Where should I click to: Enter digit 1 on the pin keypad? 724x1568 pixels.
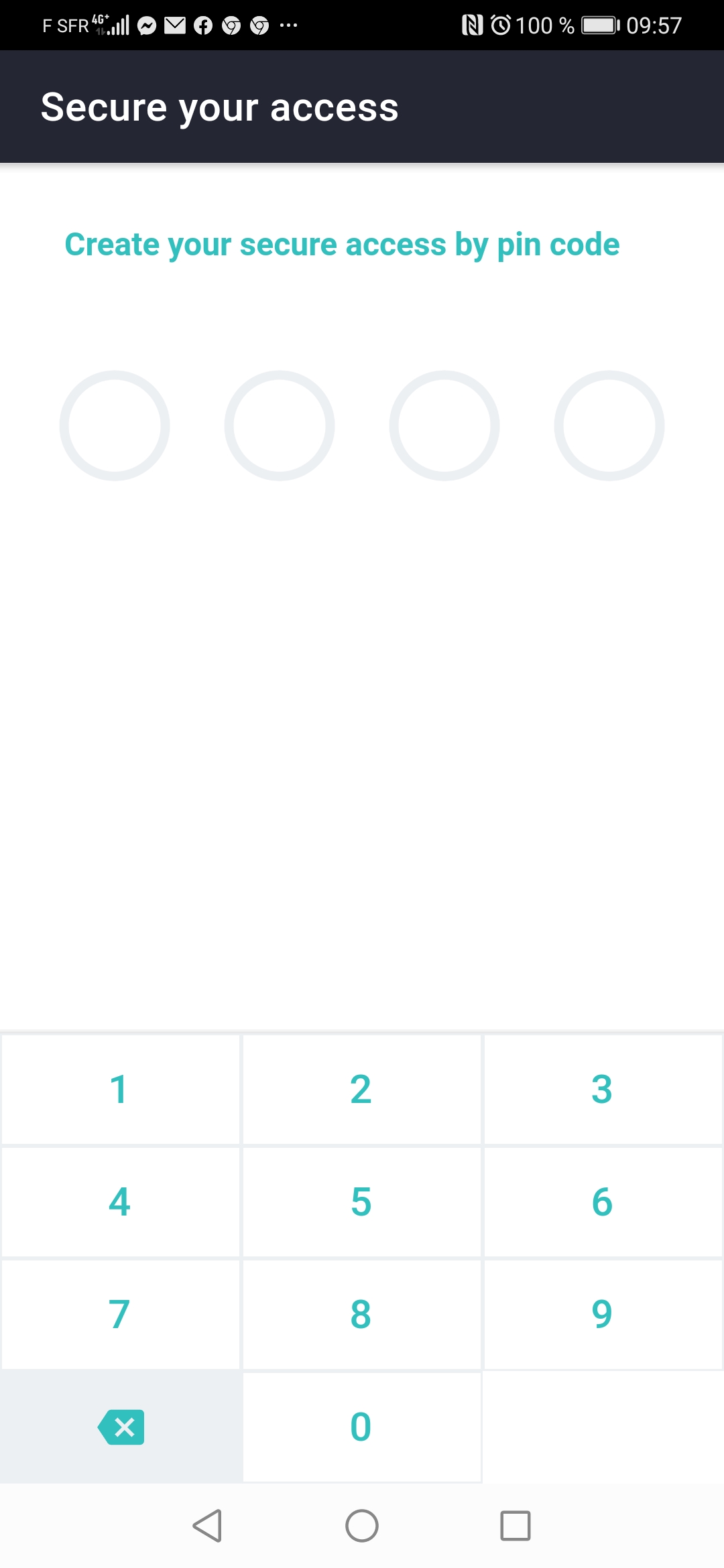pyautogui.click(x=120, y=1089)
